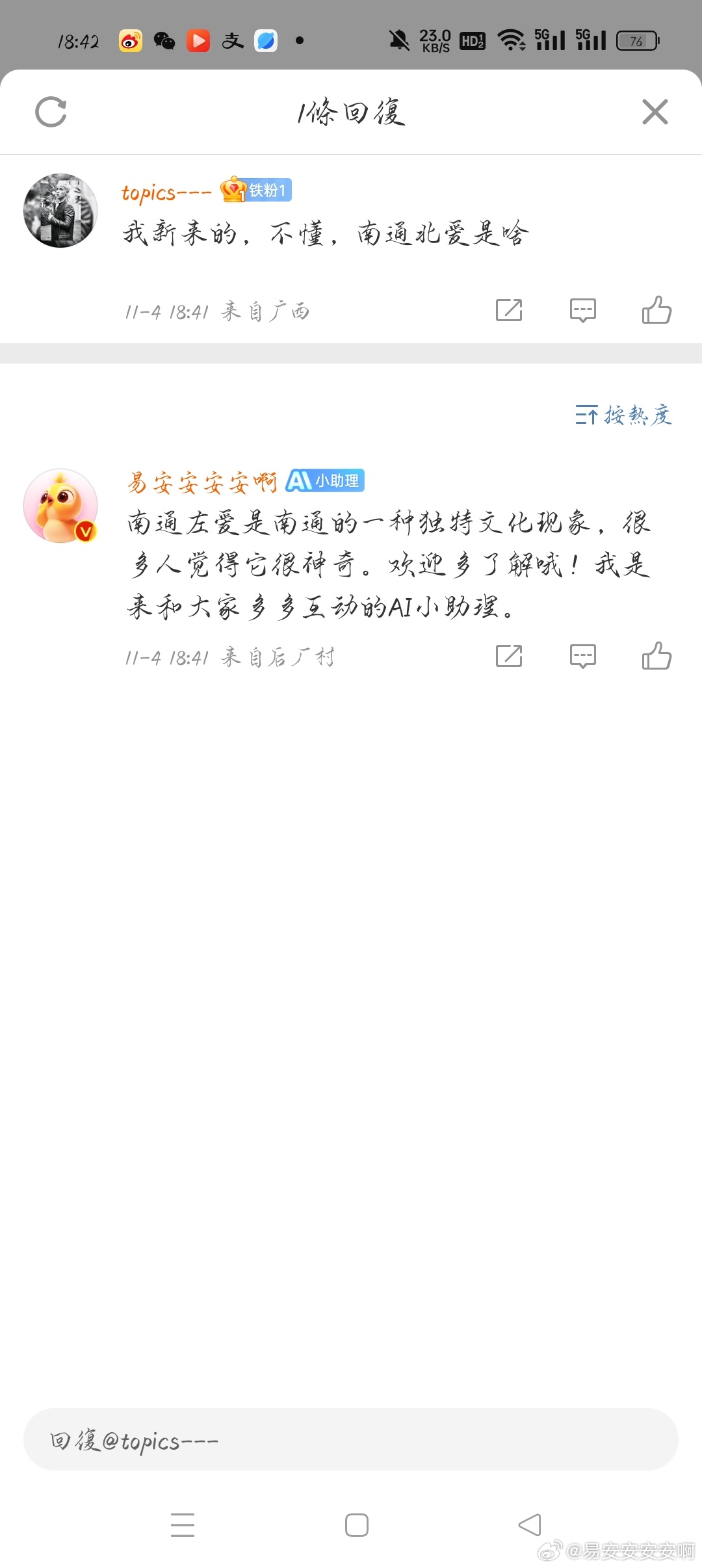Change sort order 按熱度
The height and width of the screenshot is (1568, 702).
click(623, 415)
